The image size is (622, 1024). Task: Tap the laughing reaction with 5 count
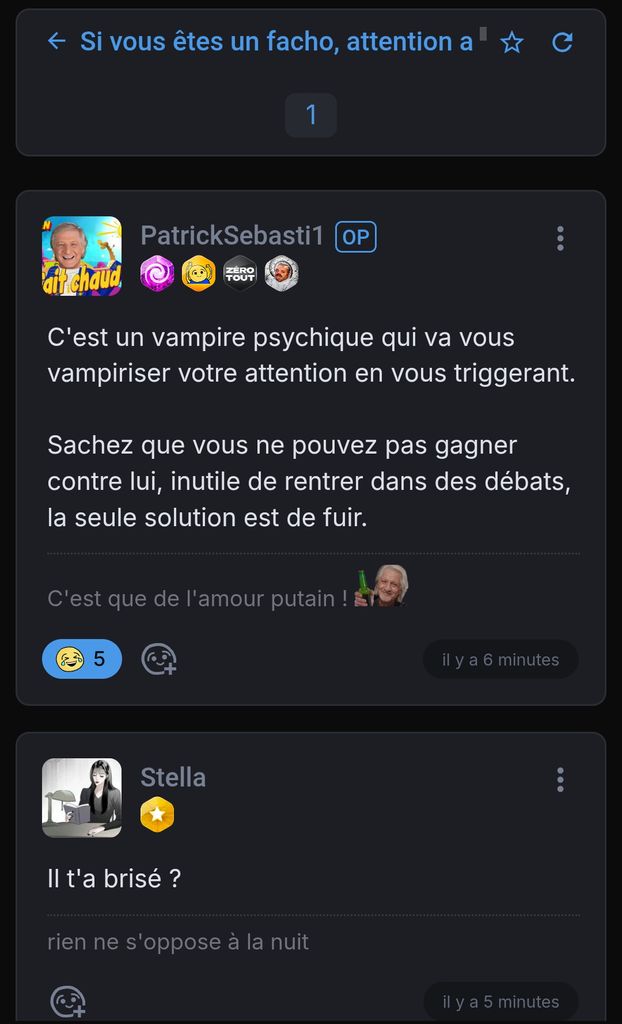(x=82, y=659)
